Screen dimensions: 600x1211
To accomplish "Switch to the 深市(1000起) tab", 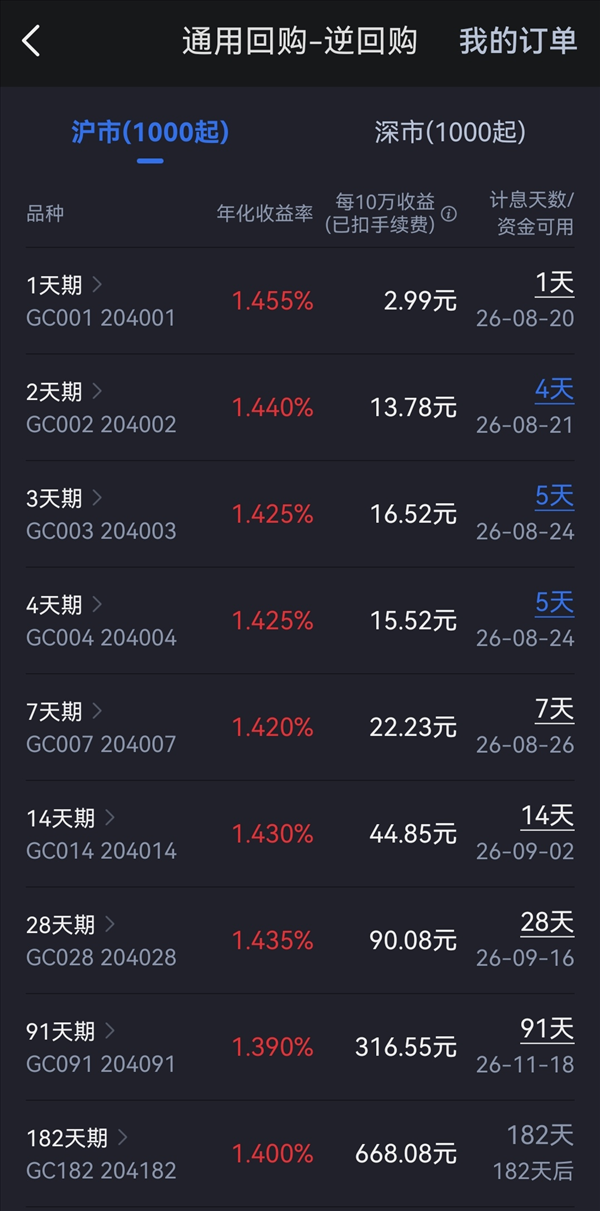I will pos(450,132).
